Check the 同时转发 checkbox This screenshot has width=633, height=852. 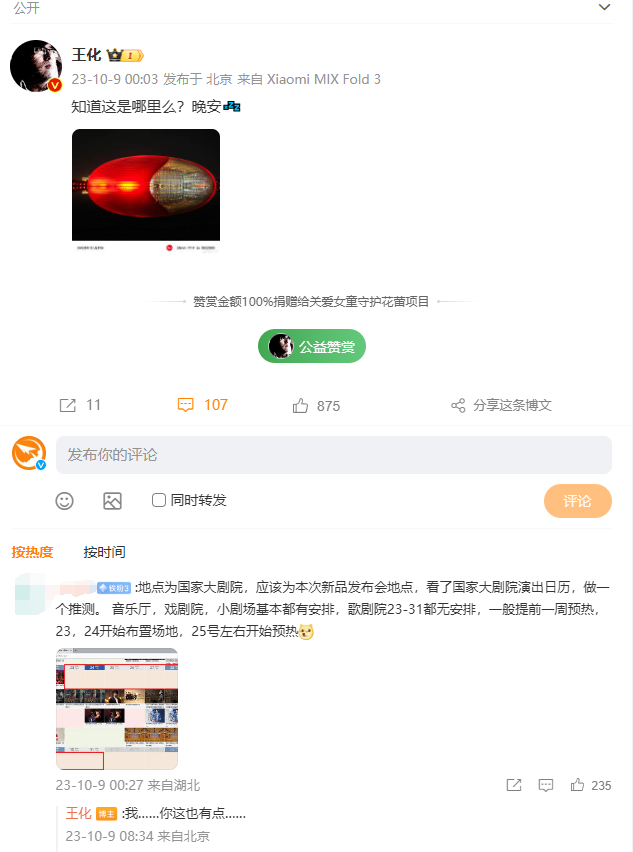(159, 500)
